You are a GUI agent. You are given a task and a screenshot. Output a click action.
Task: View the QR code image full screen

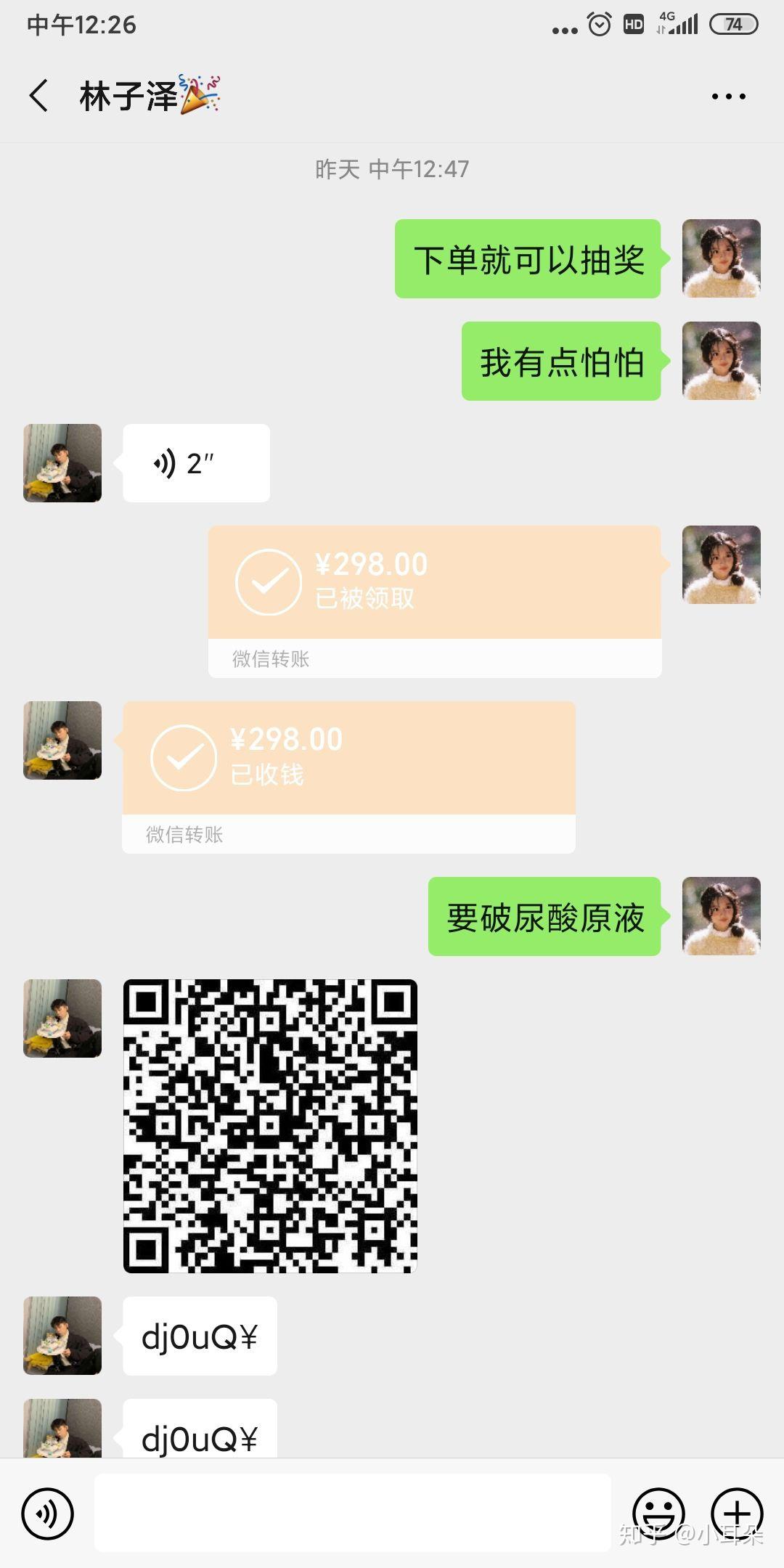(270, 1126)
